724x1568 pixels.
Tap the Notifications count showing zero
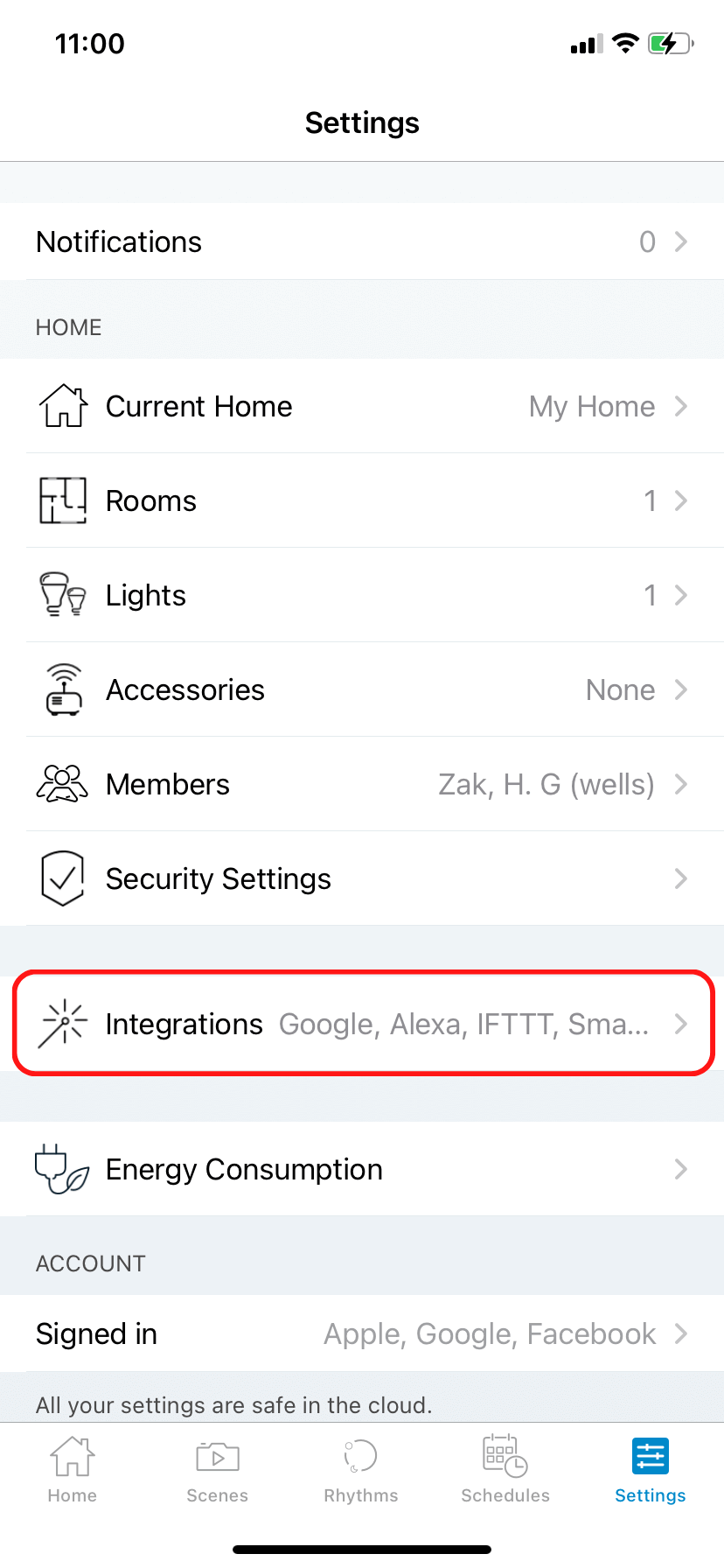pyautogui.click(x=648, y=241)
